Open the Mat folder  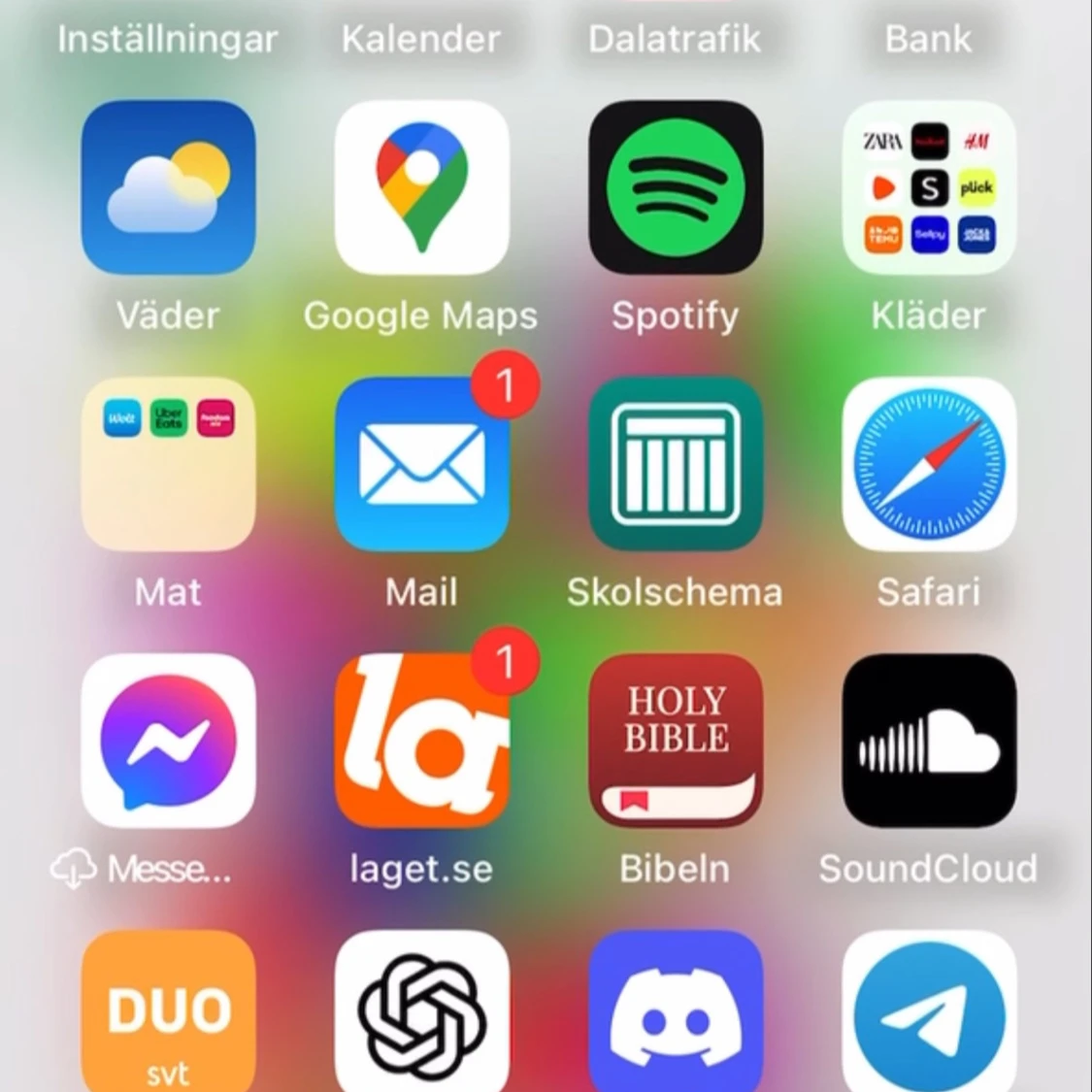tap(168, 464)
